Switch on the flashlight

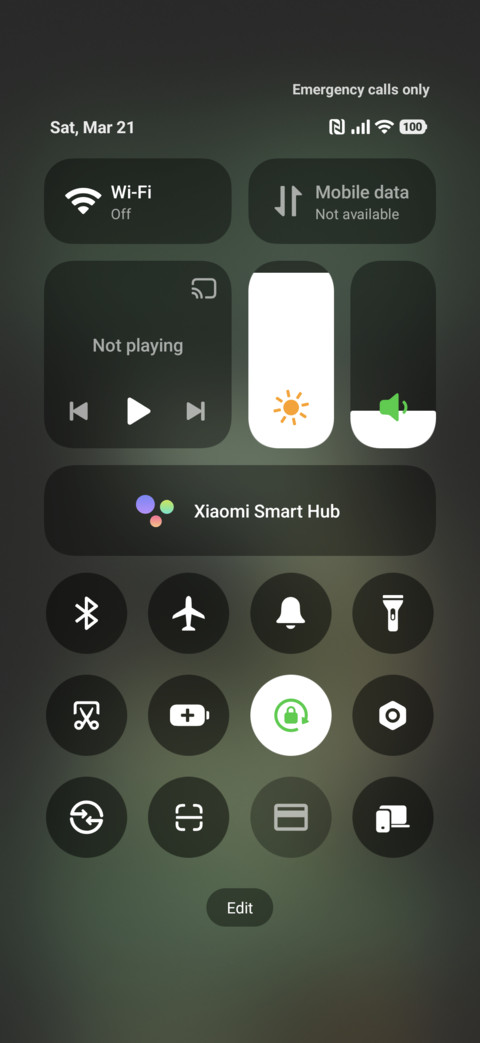click(393, 613)
